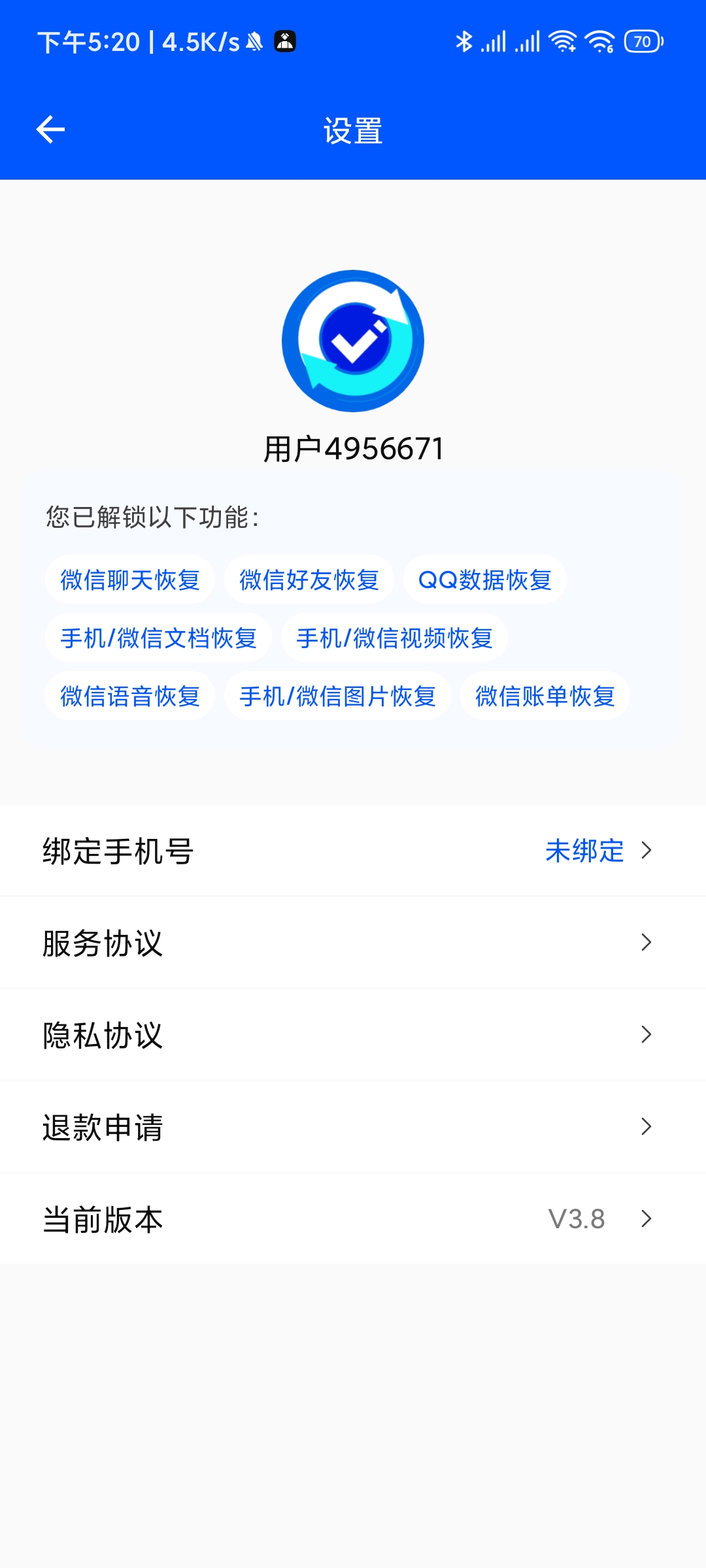Select the 手机/微信视频恢复 chip
This screenshot has height=1568, width=706.
pyautogui.click(x=394, y=638)
